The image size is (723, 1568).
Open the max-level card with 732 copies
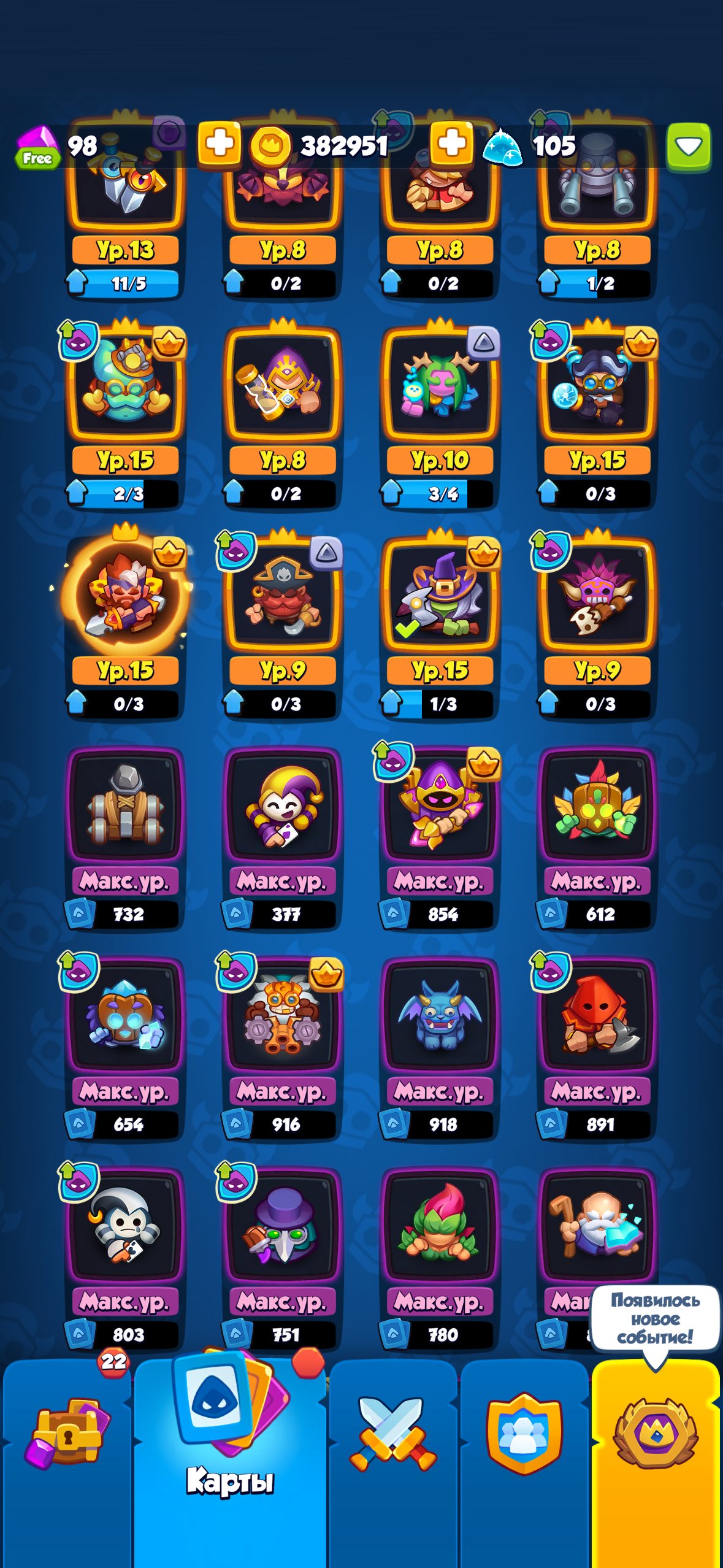coord(125,838)
